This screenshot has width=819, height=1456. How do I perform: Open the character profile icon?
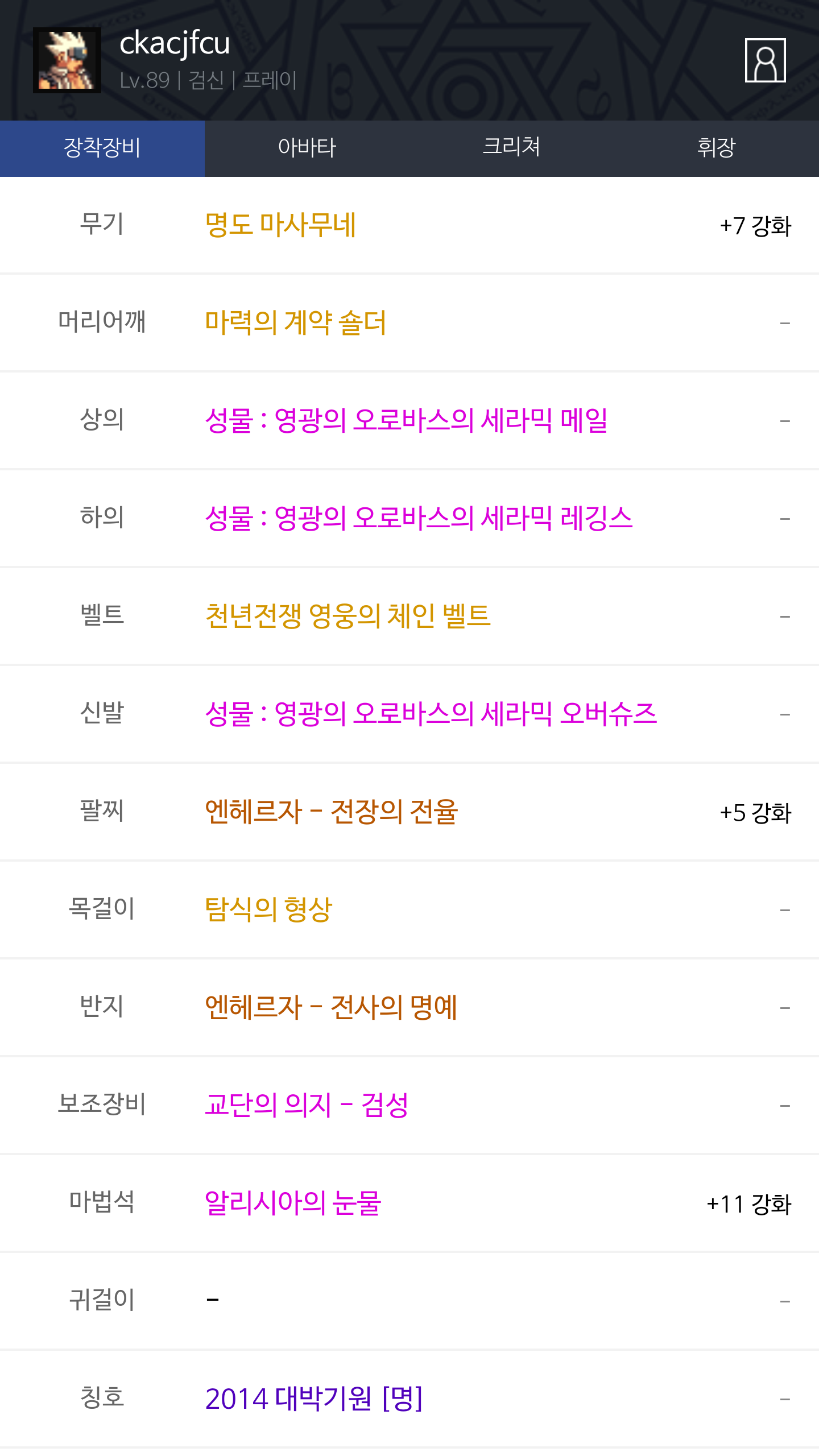765,60
